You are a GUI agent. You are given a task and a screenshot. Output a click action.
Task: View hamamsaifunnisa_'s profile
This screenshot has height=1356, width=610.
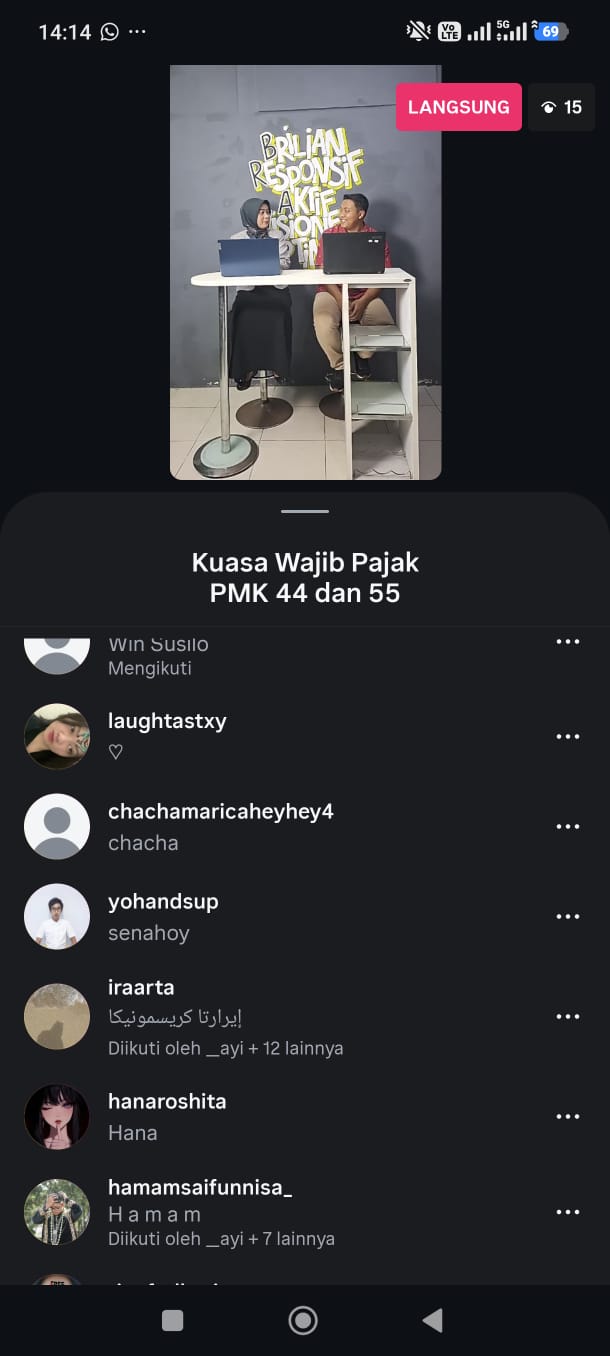[x=57, y=1212]
